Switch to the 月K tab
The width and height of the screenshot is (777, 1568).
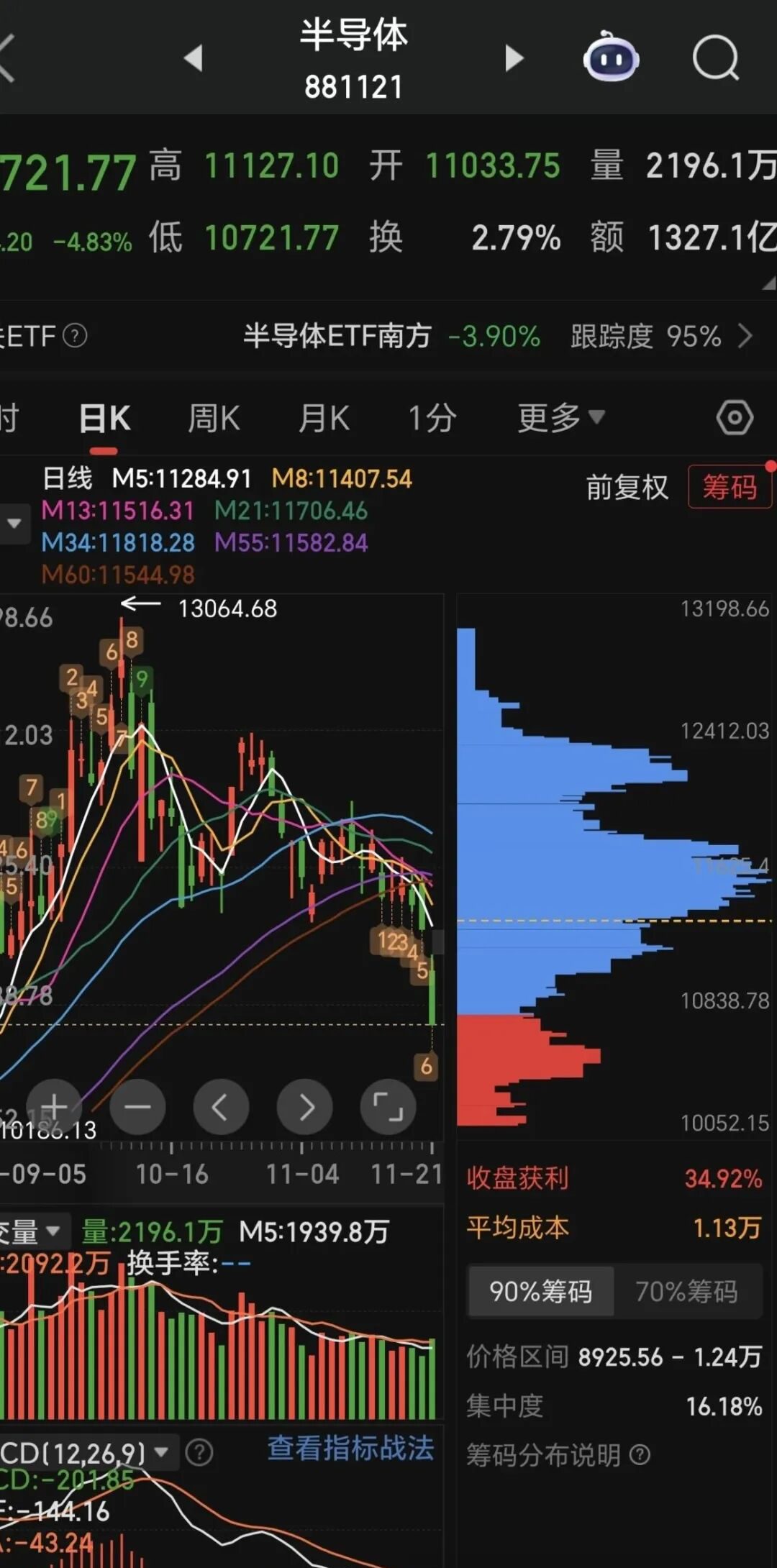324,418
